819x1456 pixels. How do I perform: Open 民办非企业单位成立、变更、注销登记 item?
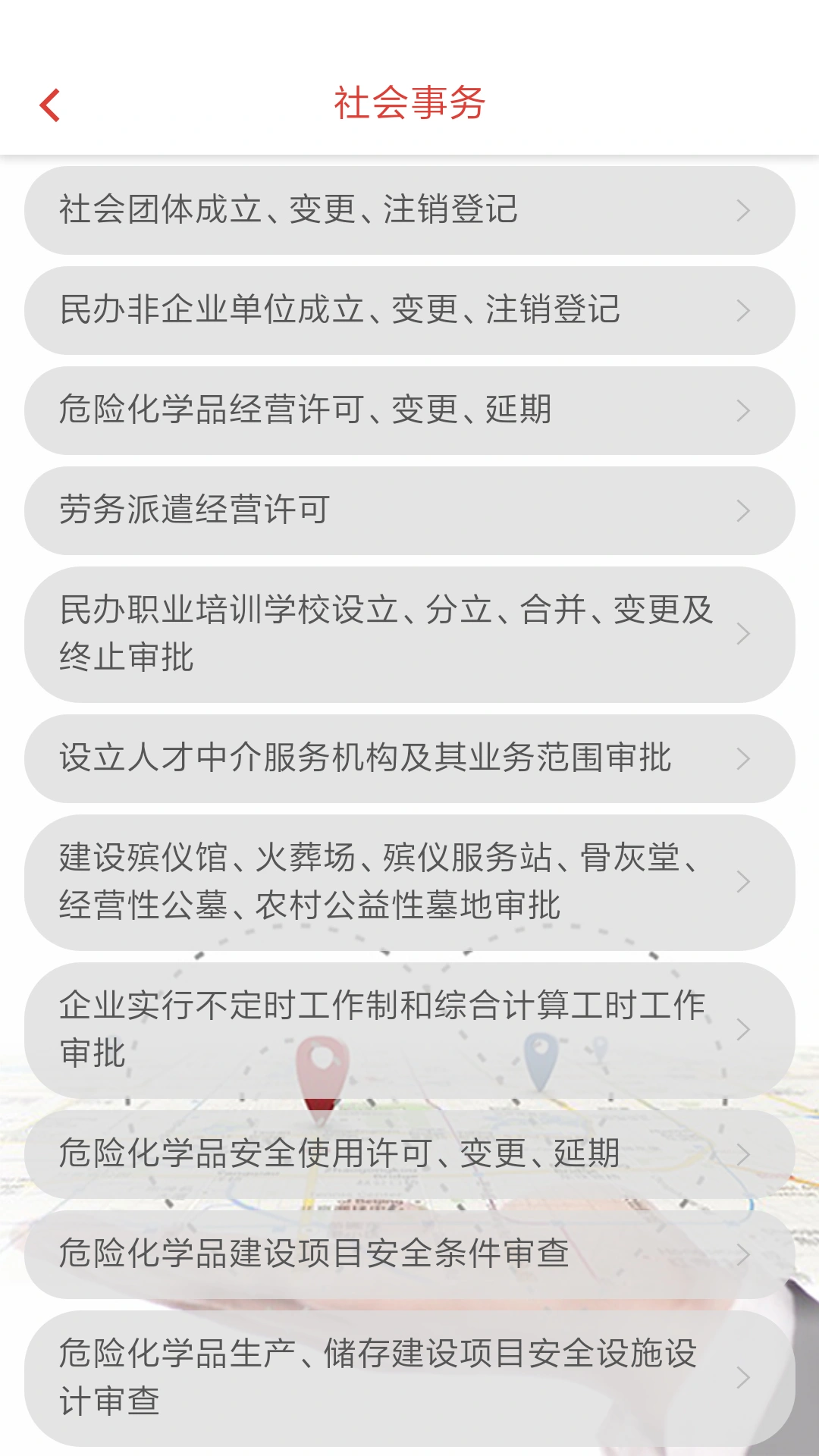(341, 309)
